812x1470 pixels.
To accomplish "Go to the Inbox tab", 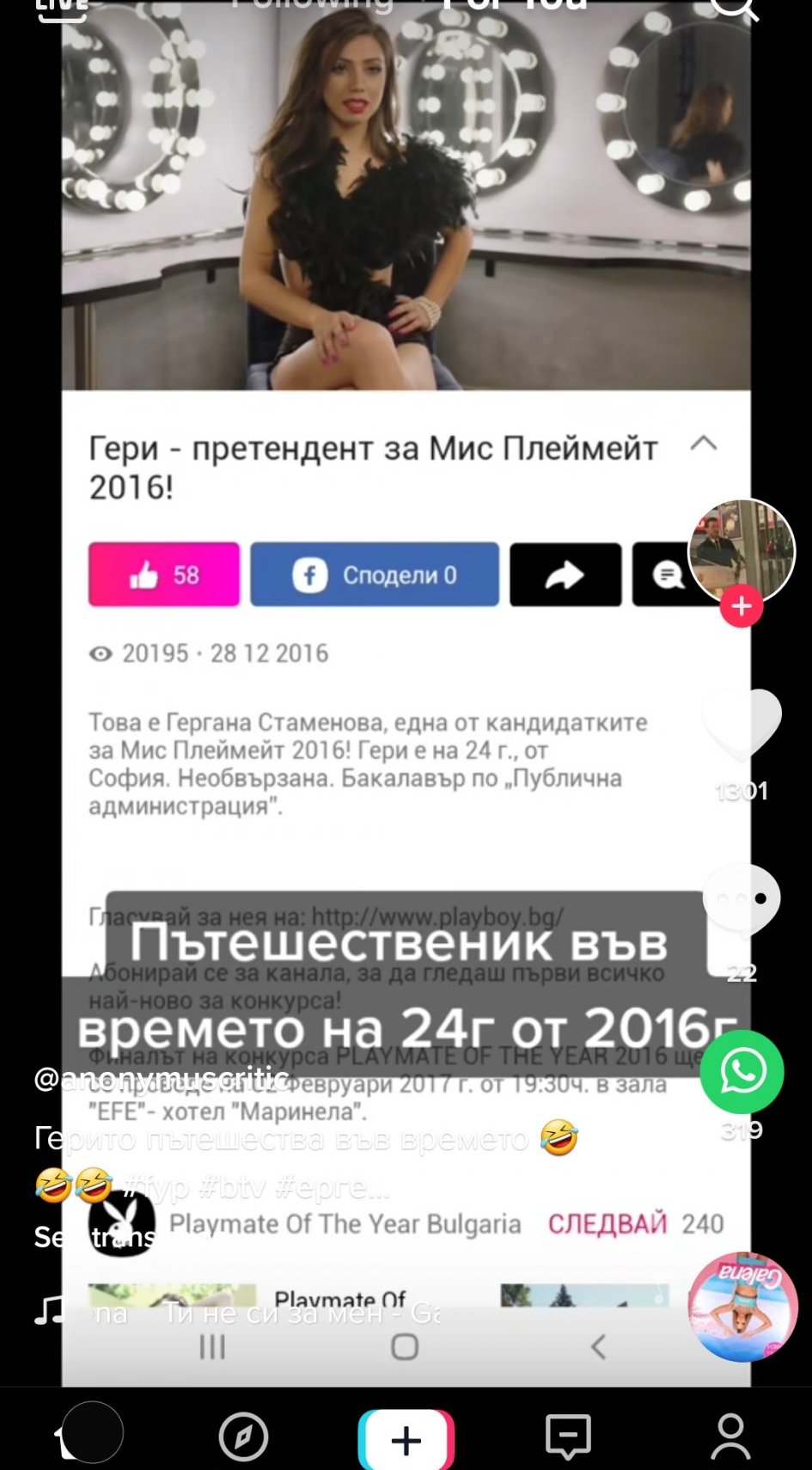I will [568, 1437].
